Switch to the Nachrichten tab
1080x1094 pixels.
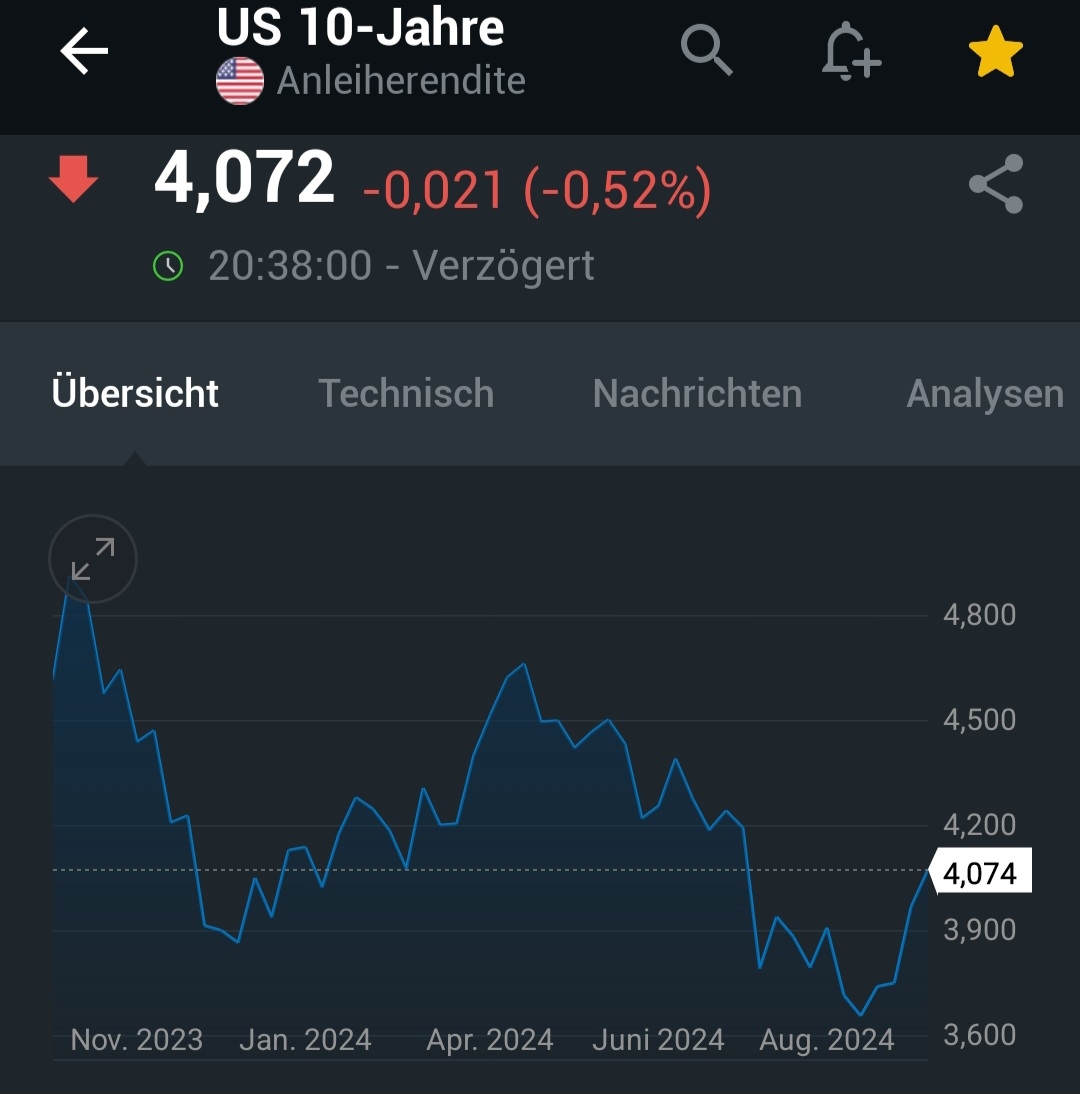pyautogui.click(x=697, y=393)
